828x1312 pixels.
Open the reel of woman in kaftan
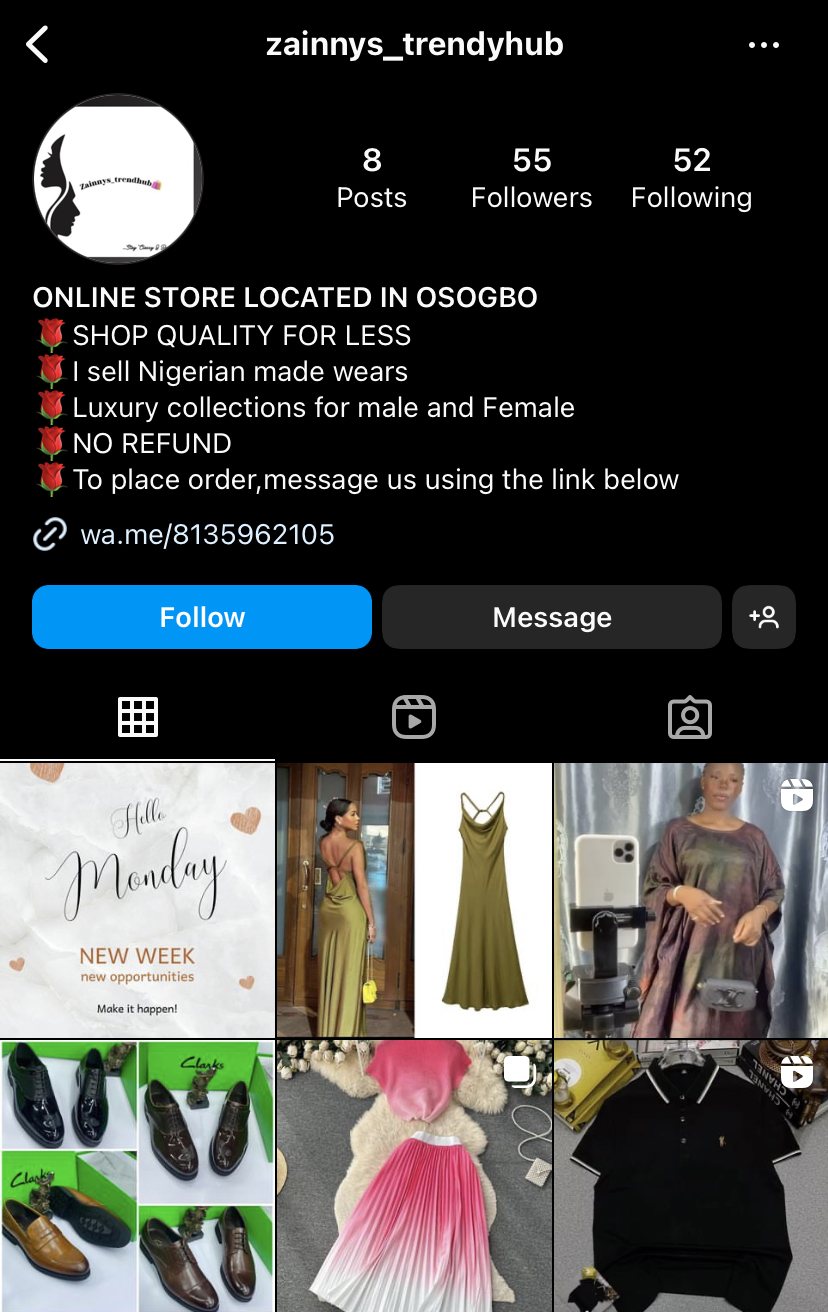click(x=690, y=900)
